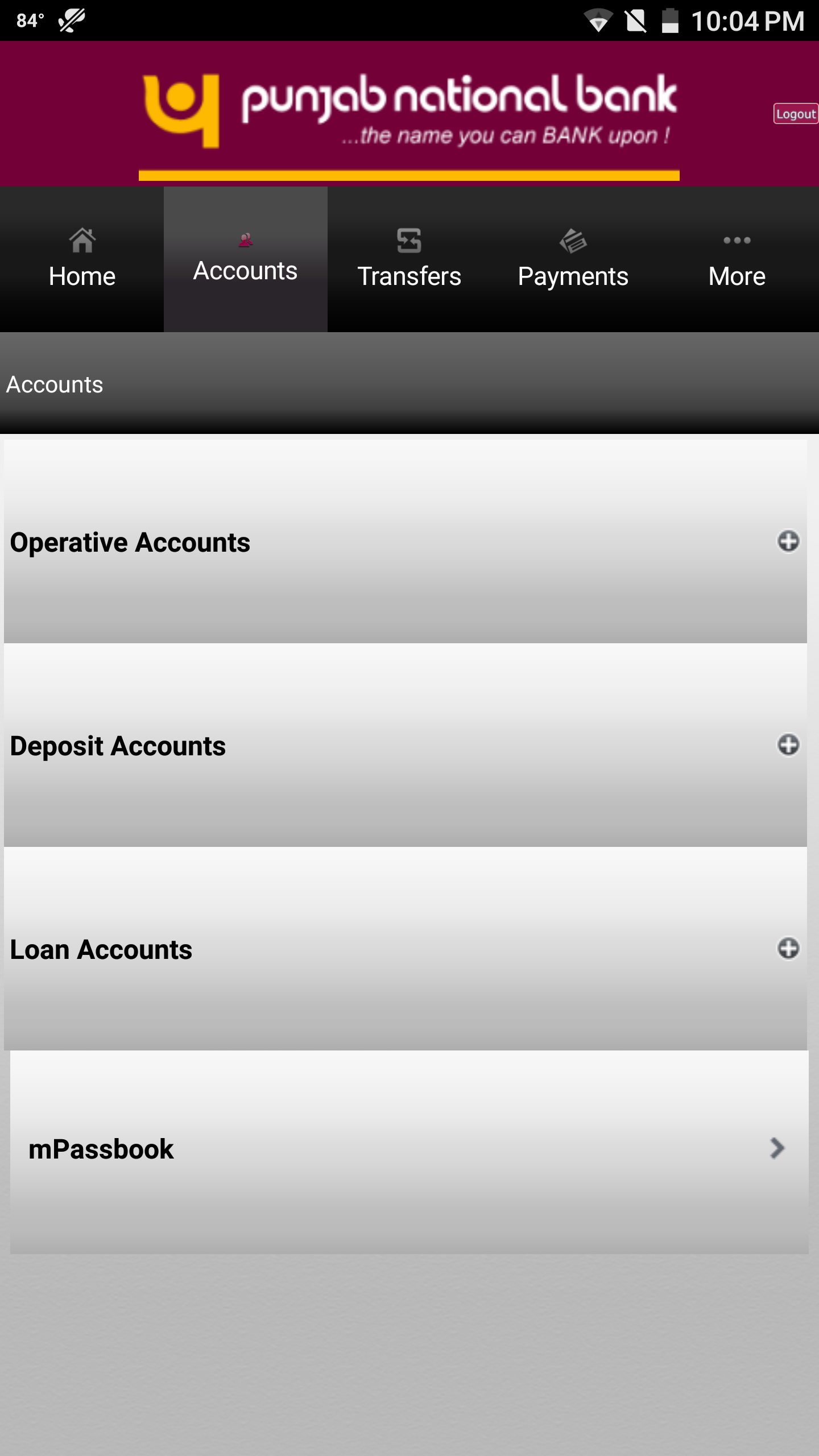Open the More tab

pyautogui.click(x=737, y=259)
